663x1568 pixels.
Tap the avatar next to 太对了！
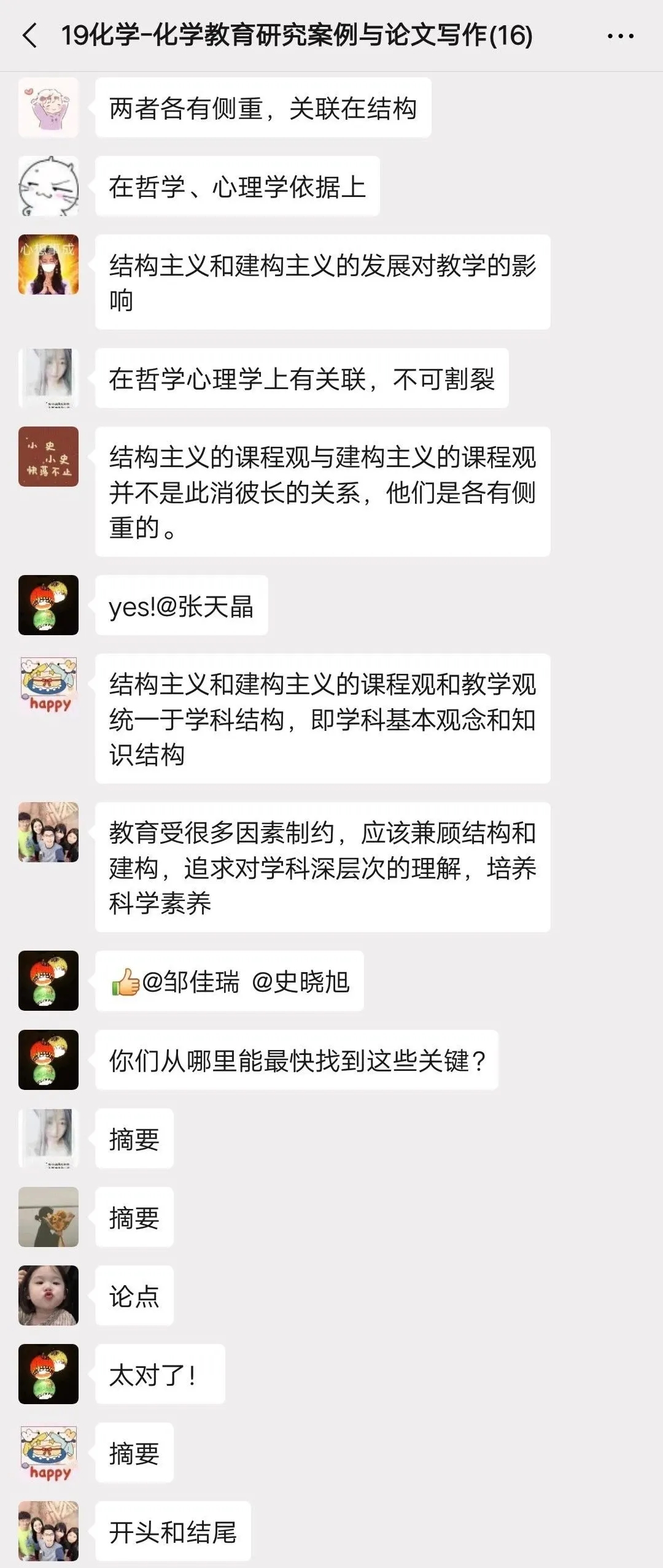click(x=48, y=1374)
